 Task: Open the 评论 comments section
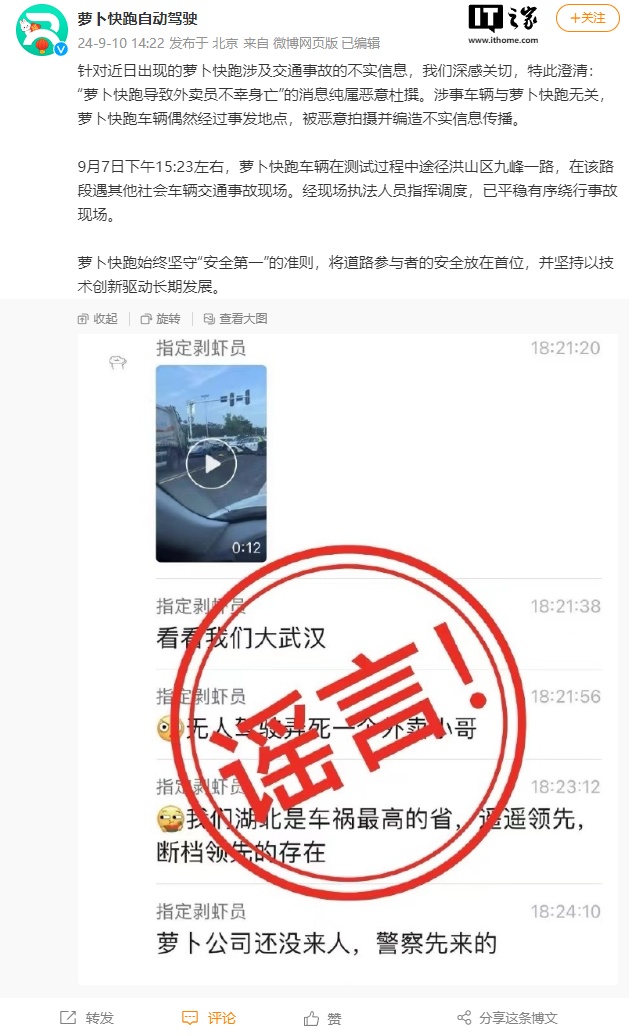(x=210, y=1018)
